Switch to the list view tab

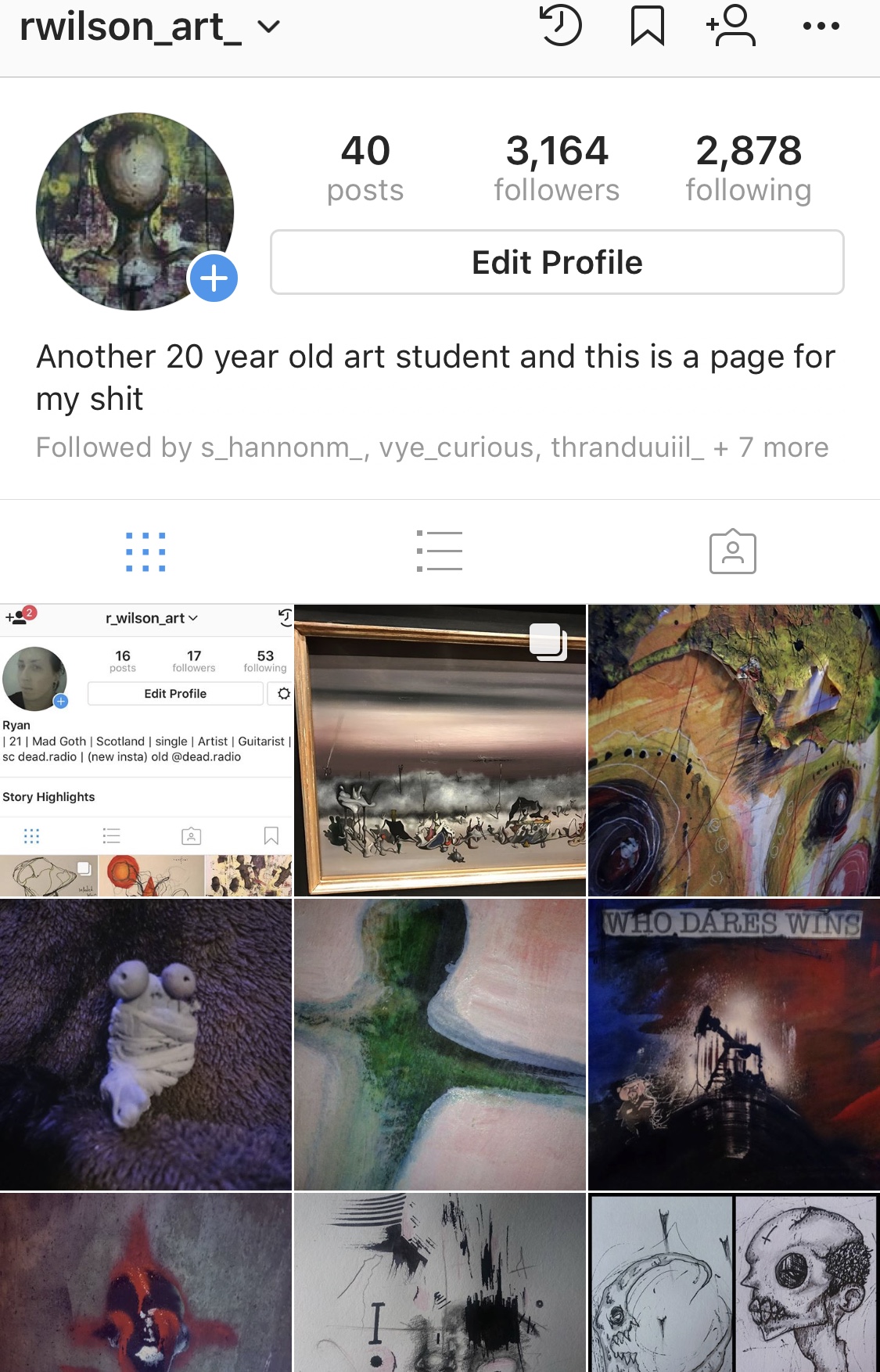440,552
